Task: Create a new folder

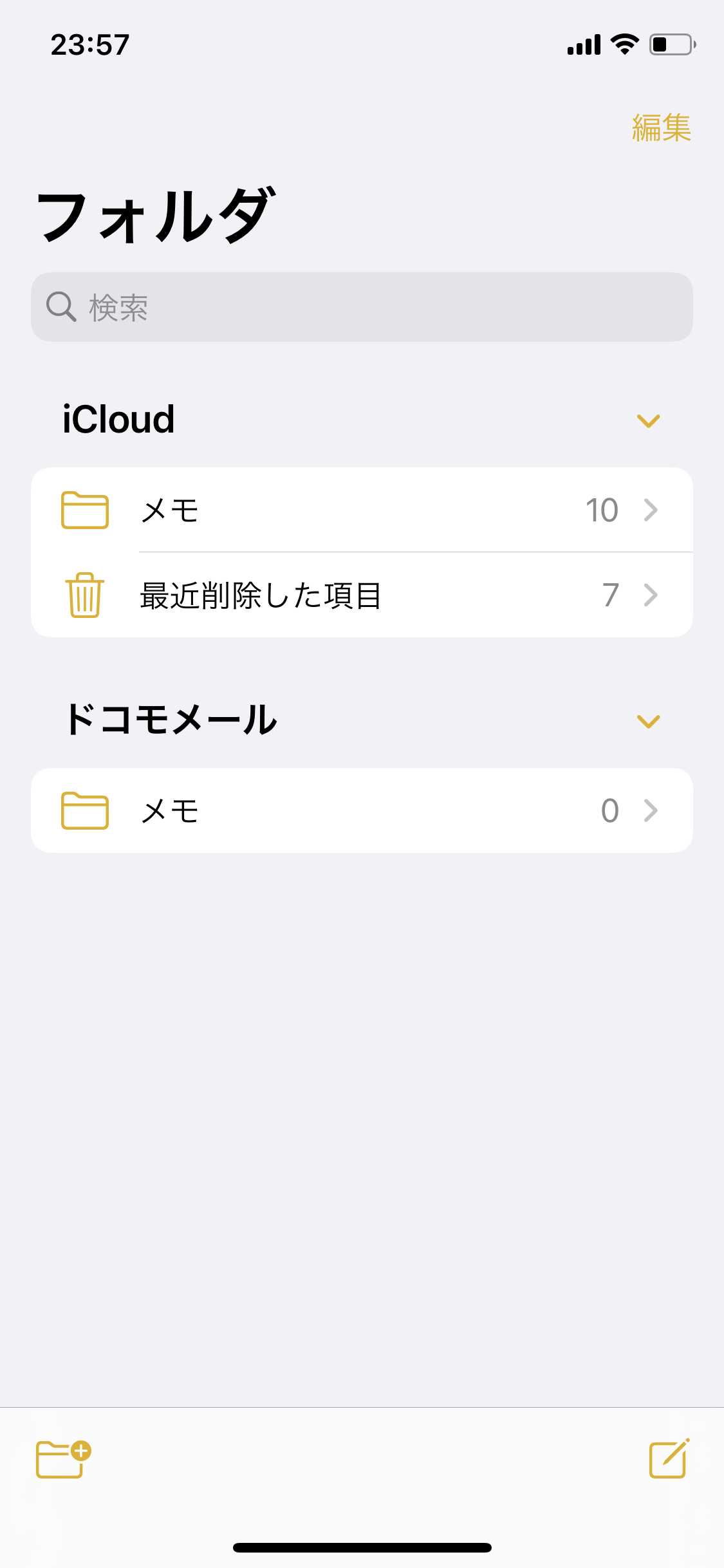Action: [x=62, y=1459]
